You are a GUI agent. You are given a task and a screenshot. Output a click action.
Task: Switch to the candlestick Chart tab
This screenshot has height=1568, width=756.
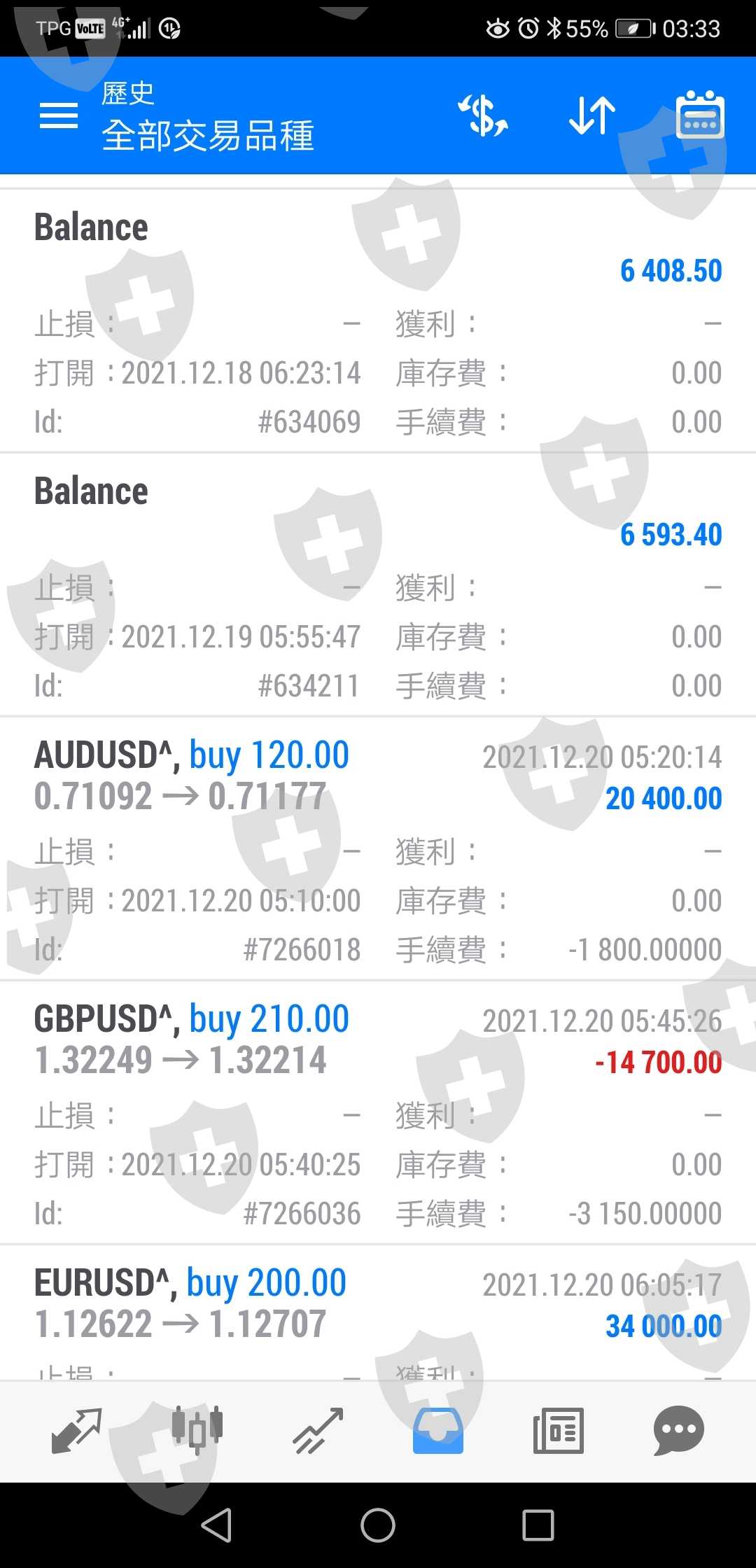coord(197,1429)
